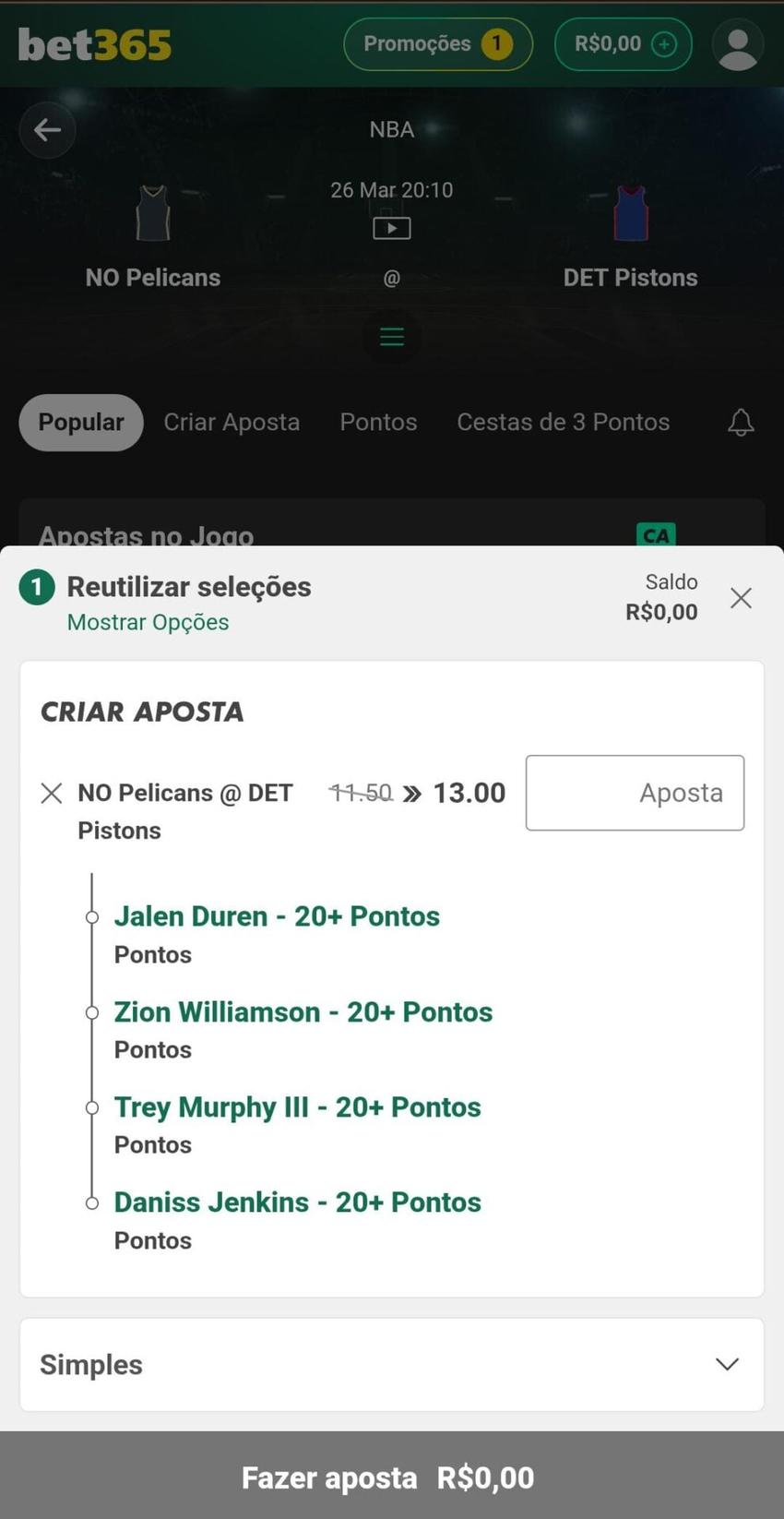
Task: Open the live stream play icon
Action: point(391,227)
